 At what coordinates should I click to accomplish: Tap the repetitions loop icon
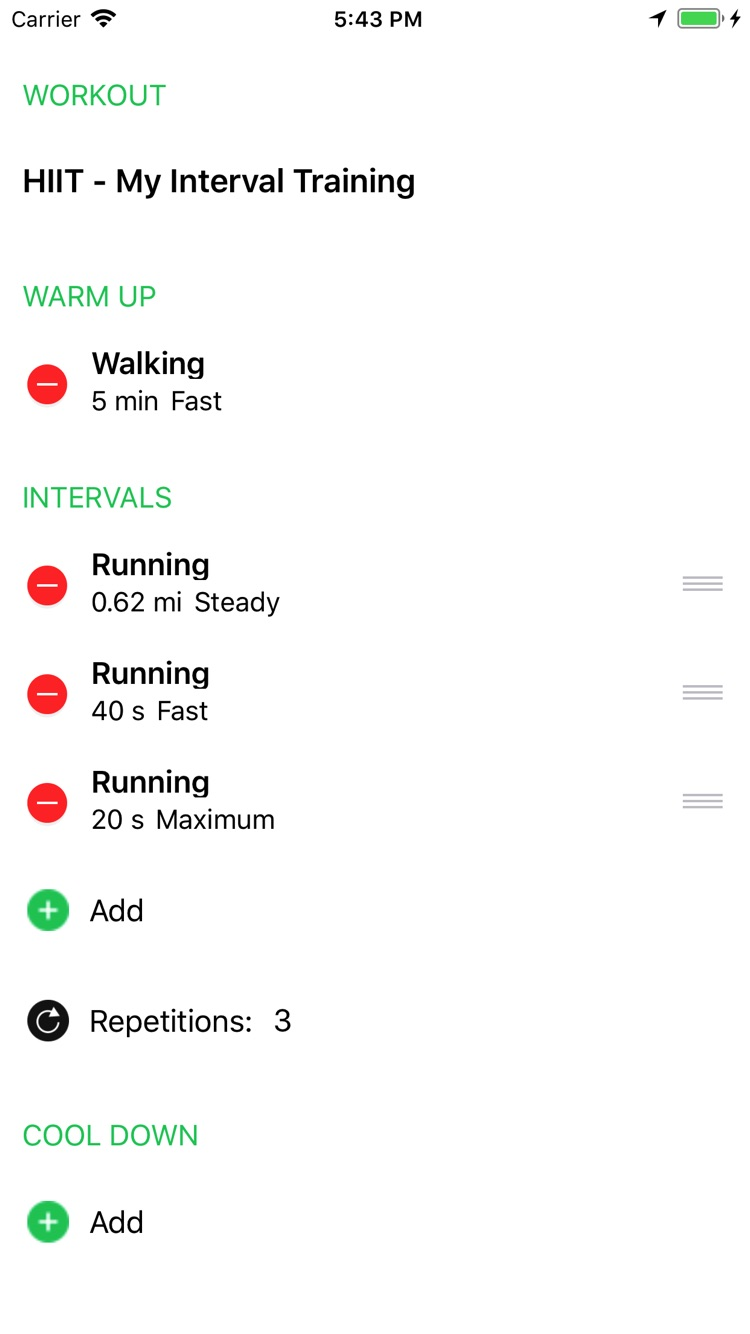click(47, 1020)
